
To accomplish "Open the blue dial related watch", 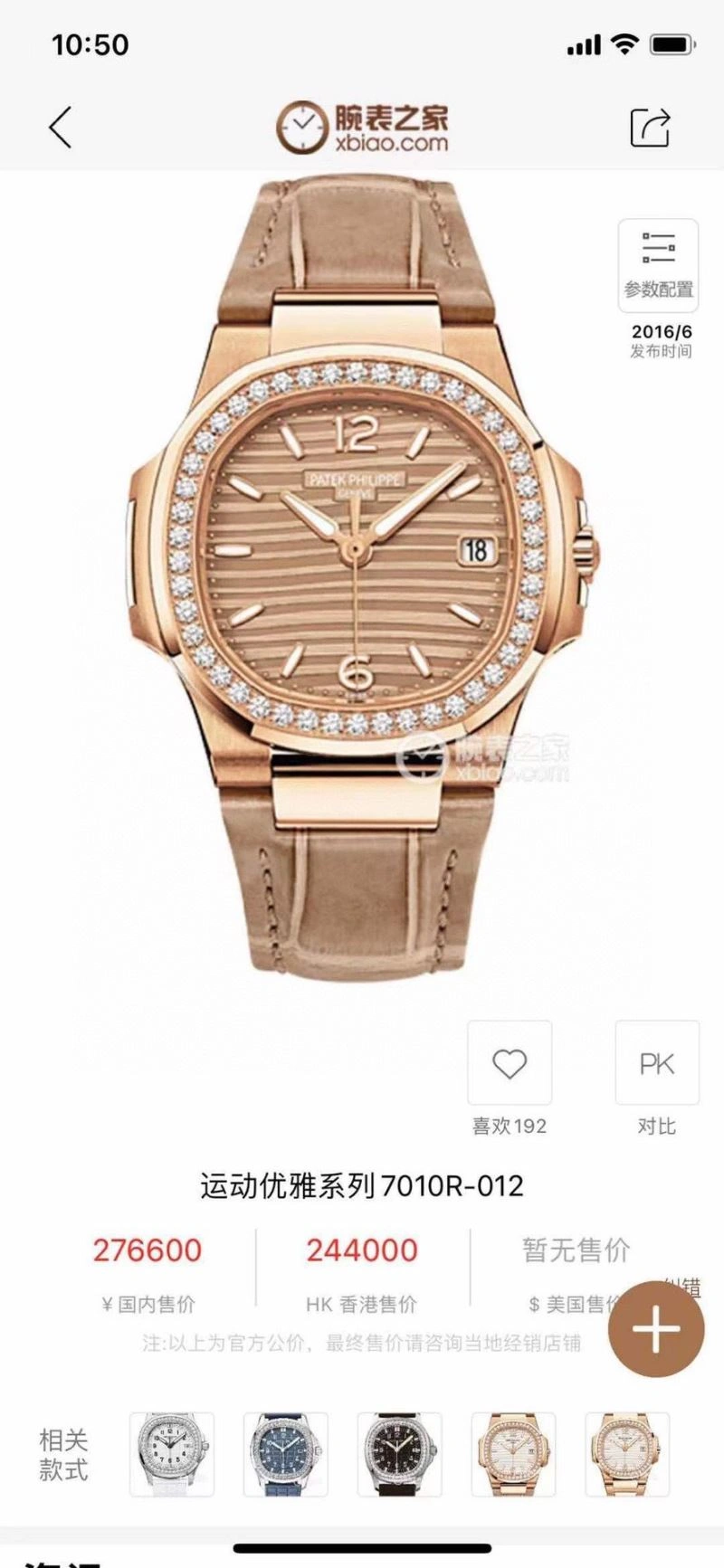I will [x=286, y=1454].
